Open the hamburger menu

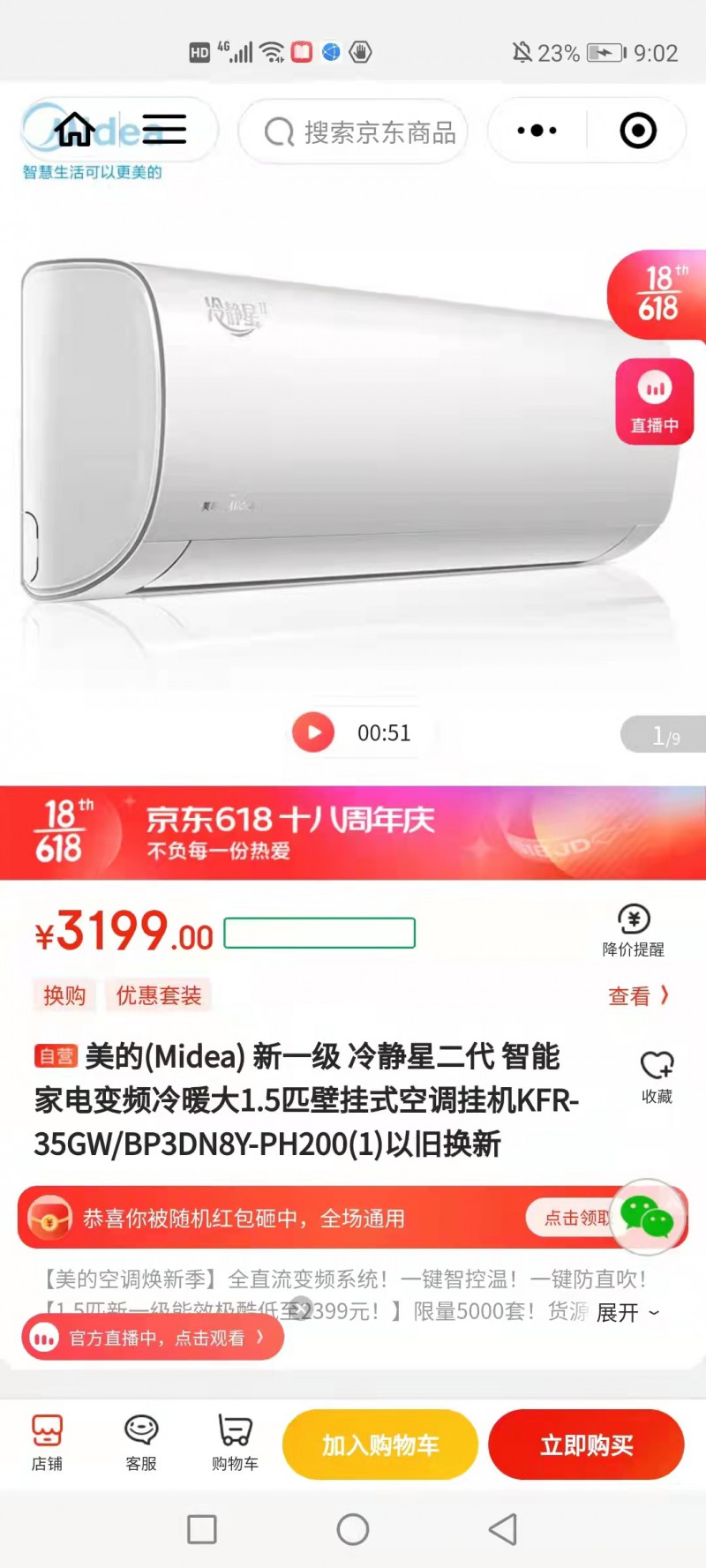click(164, 130)
